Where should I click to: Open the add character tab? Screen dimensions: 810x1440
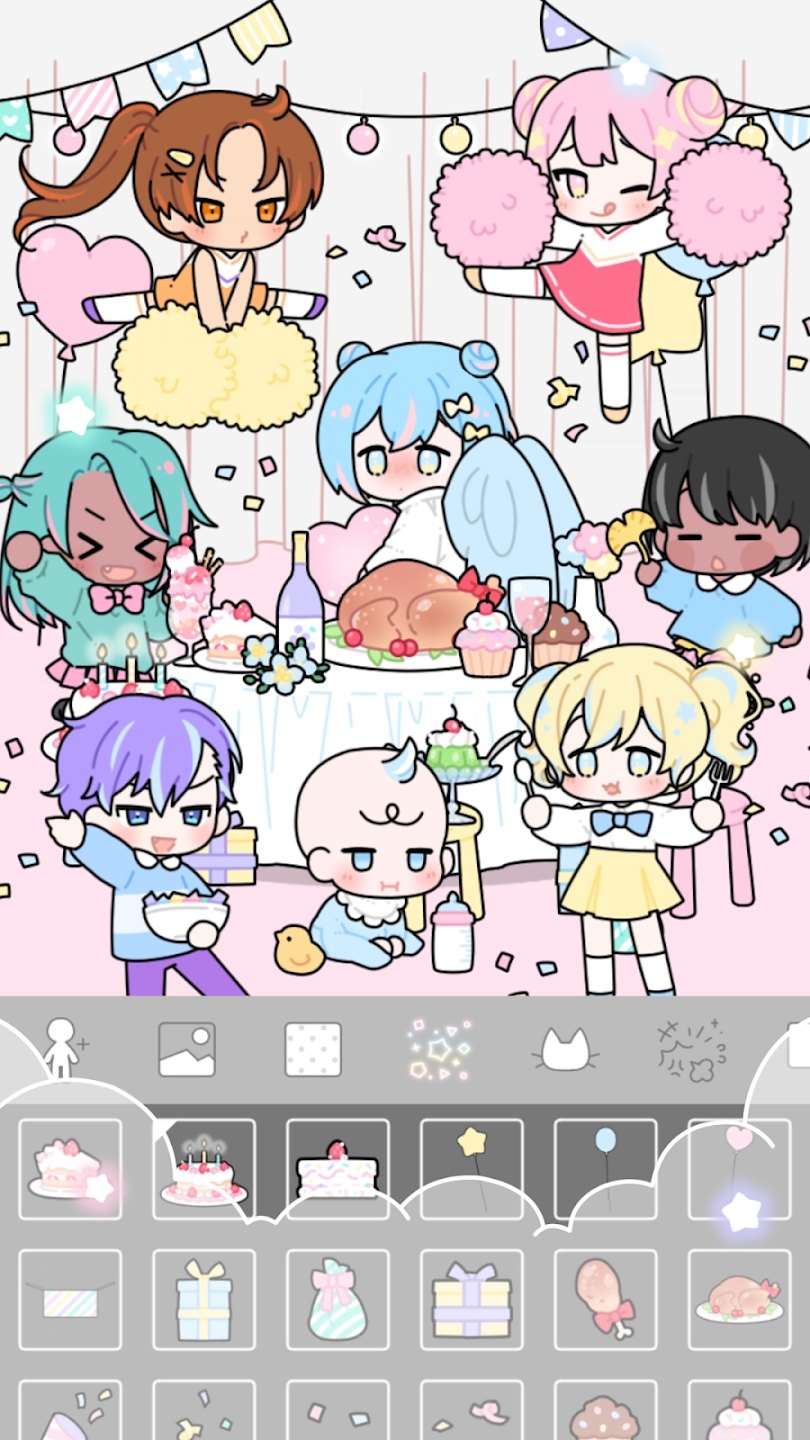[63, 1048]
